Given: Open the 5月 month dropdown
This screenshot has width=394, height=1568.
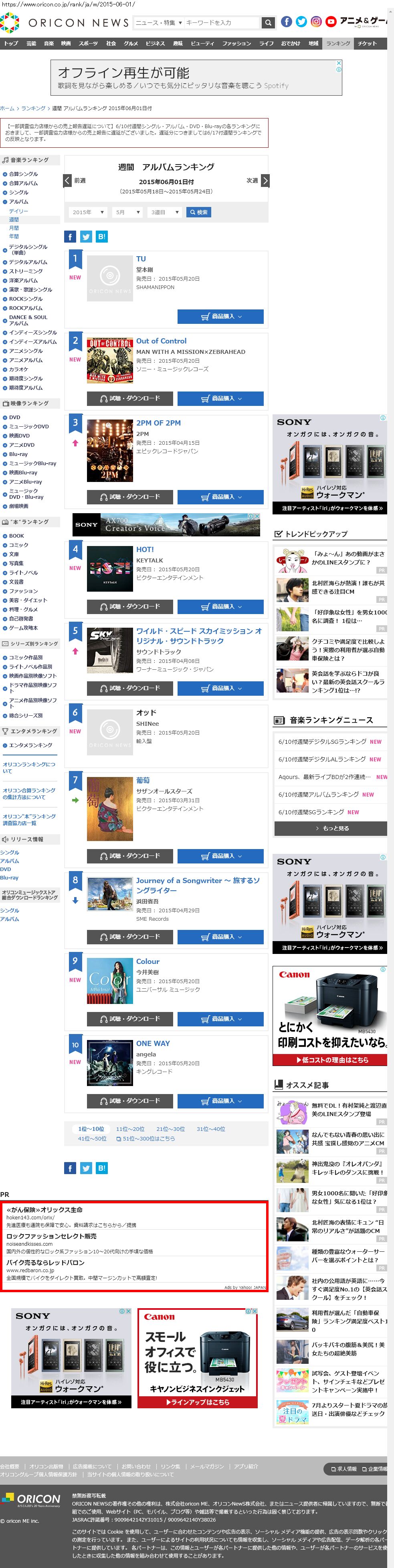Looking at the screenshot, I should point(127,213).
